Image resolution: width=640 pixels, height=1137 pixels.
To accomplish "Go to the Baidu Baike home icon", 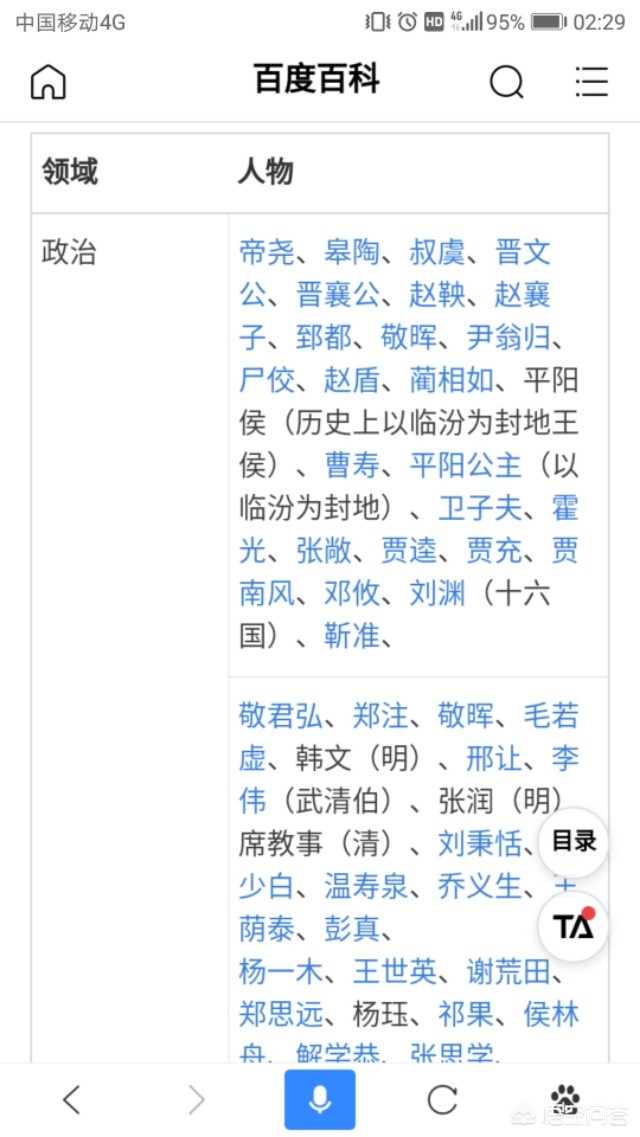I will coord(49,81).
